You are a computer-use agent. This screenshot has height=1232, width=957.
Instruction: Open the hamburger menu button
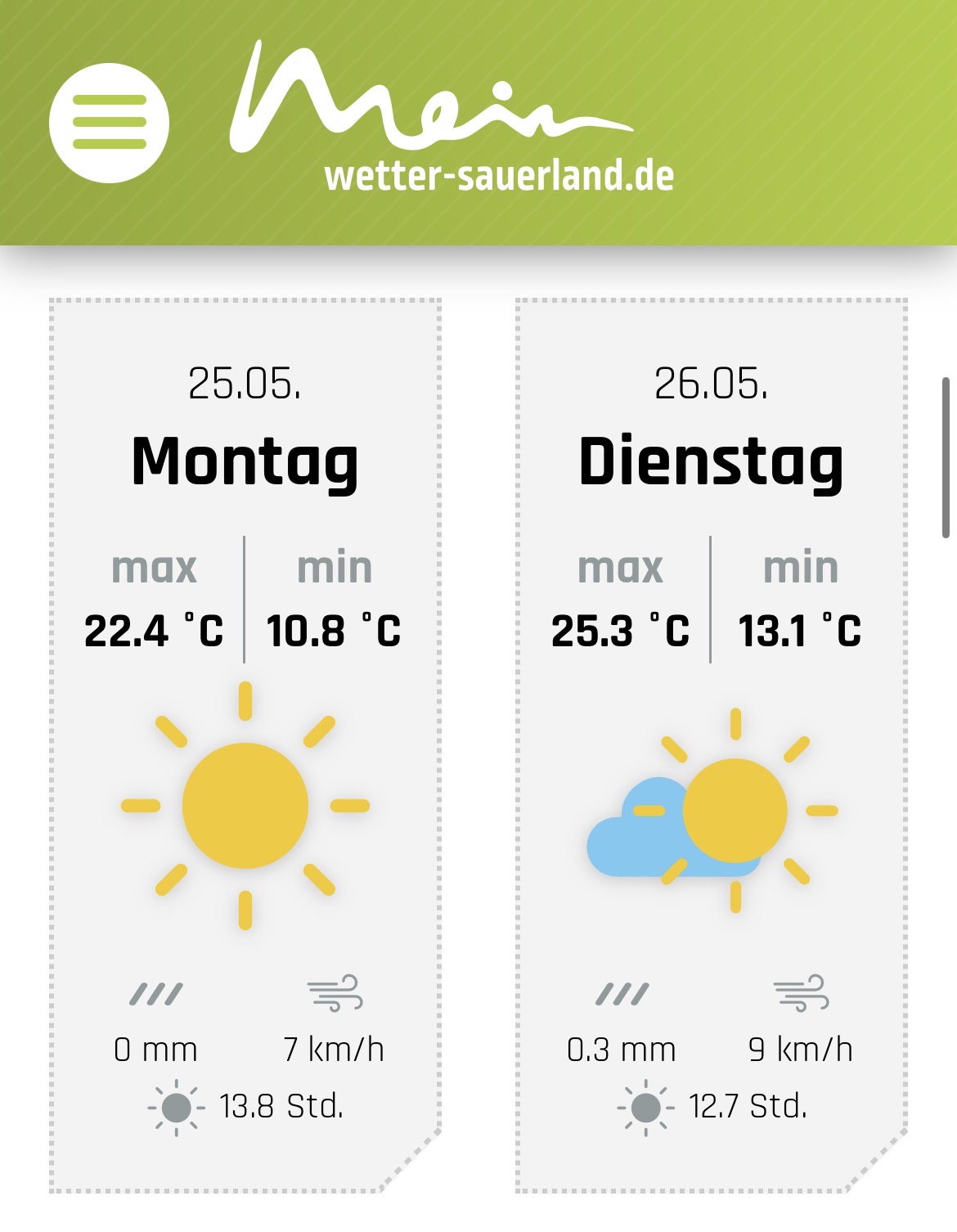click(x=109, y=123)
